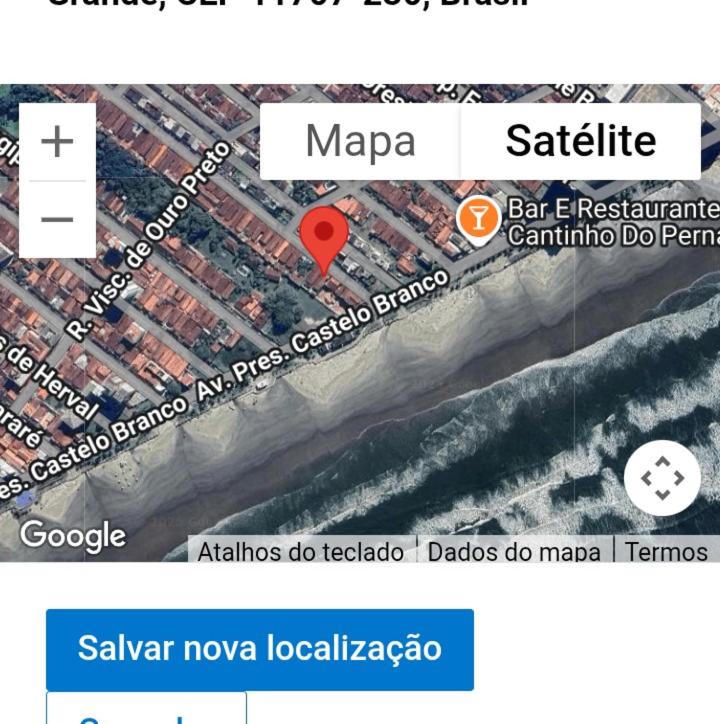
Task: Tap Salvar nova localização
Action: (260, 648)
